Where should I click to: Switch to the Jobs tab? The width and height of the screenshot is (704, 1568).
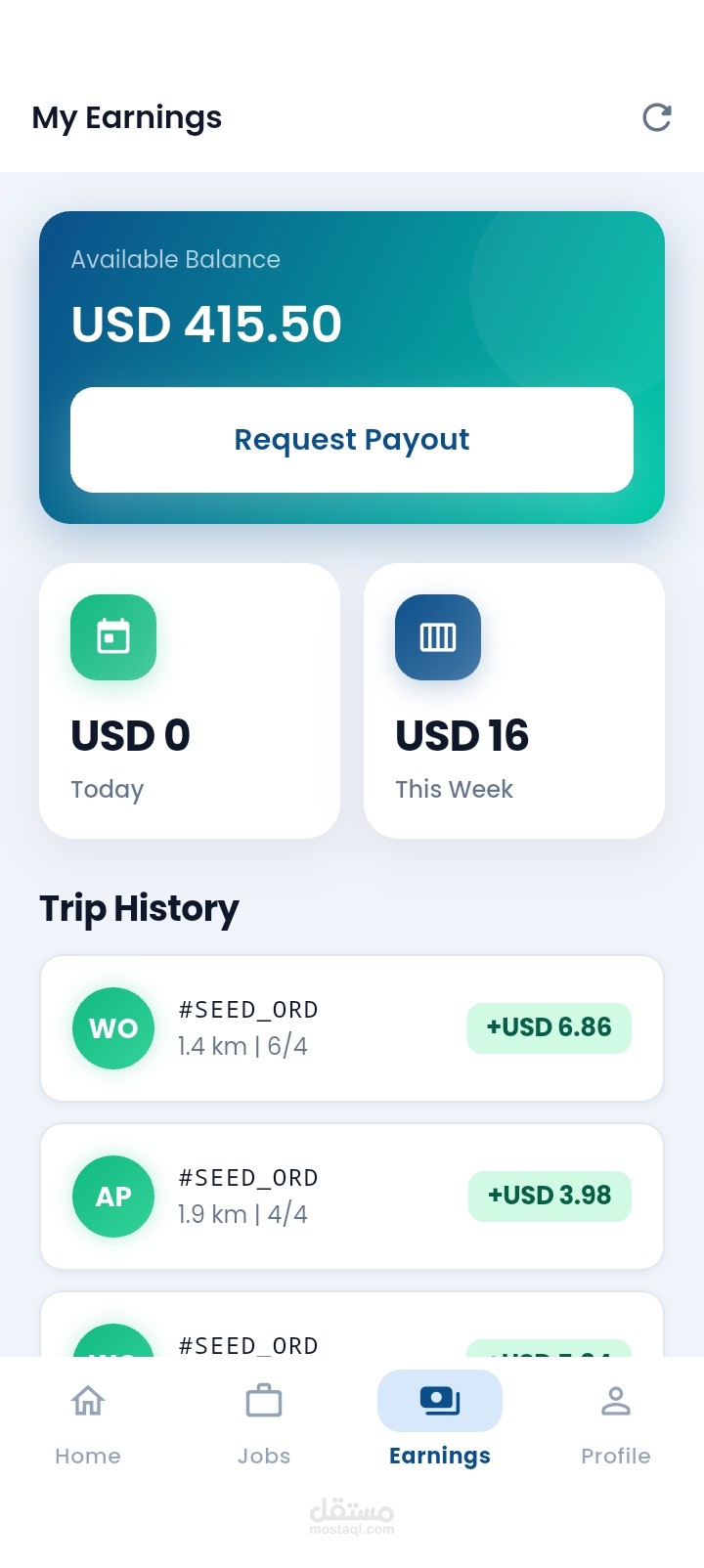coord(264,1423)
